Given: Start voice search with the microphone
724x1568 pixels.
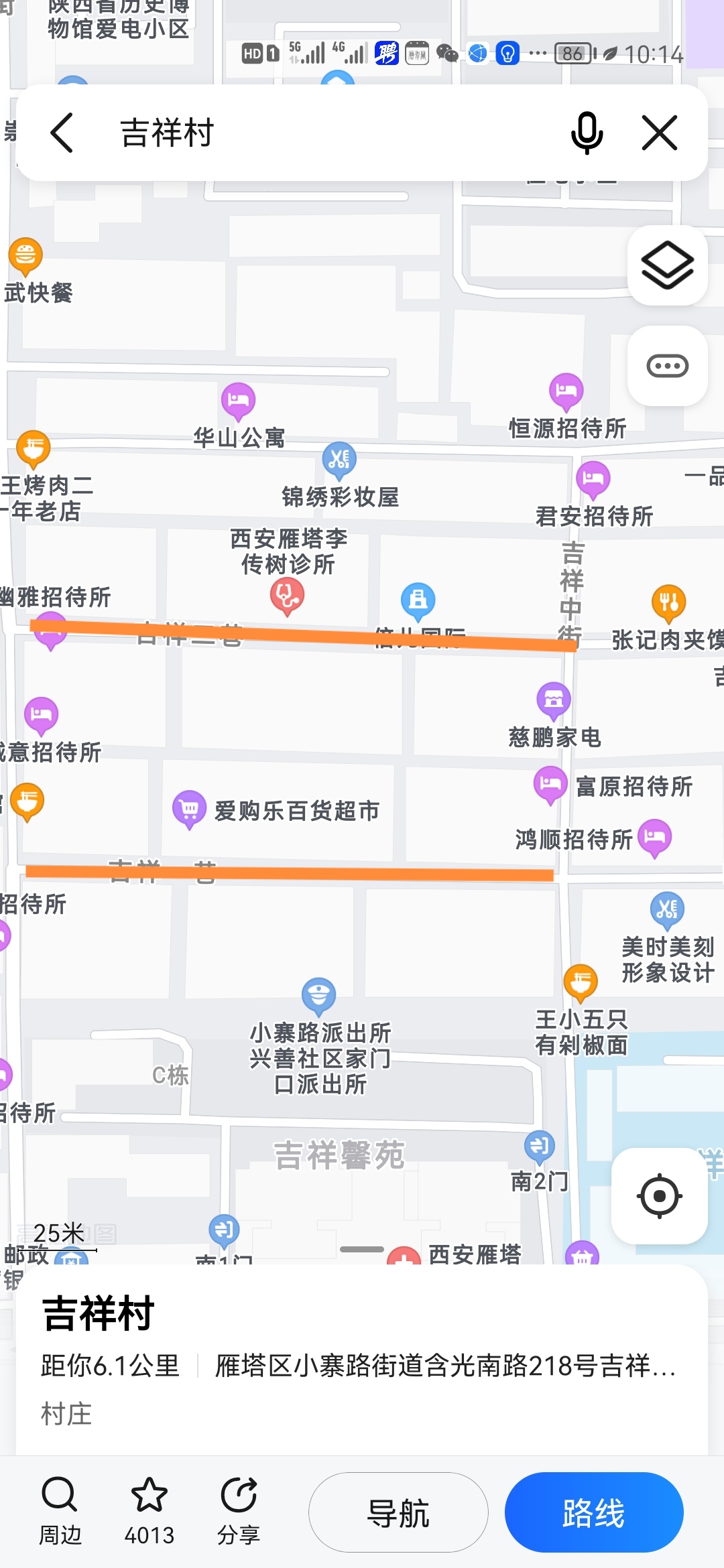Looking at the screenshot, I should [587, 133].
